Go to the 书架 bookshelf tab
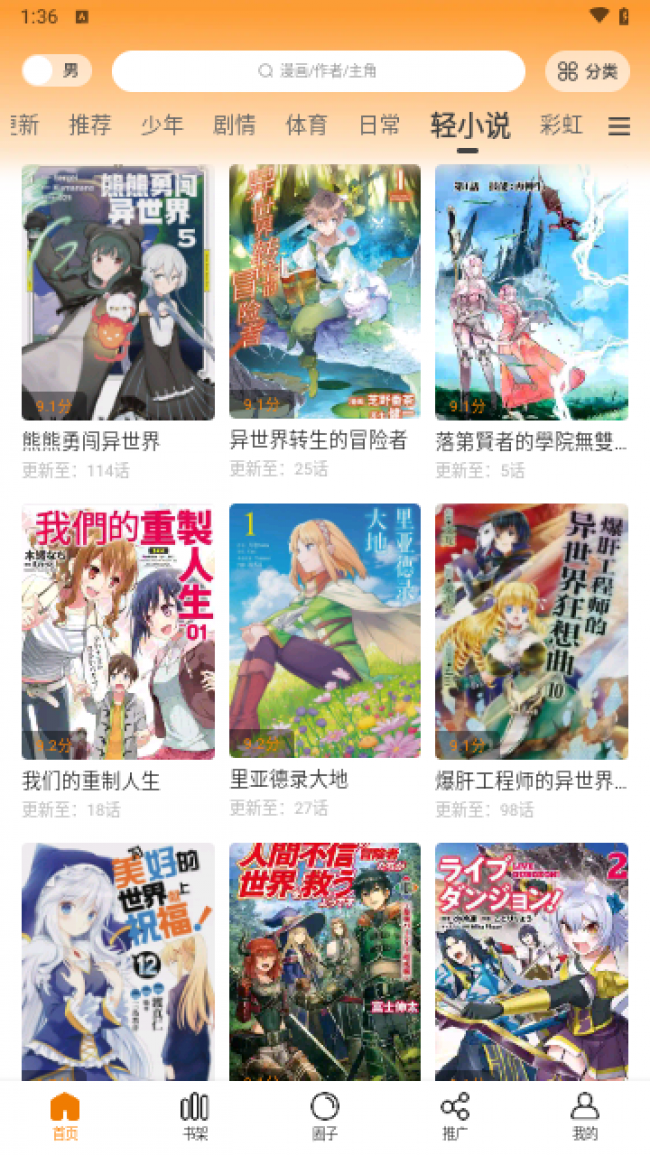This screenshot has height=1155, width=650. [x=195, y=1116]
